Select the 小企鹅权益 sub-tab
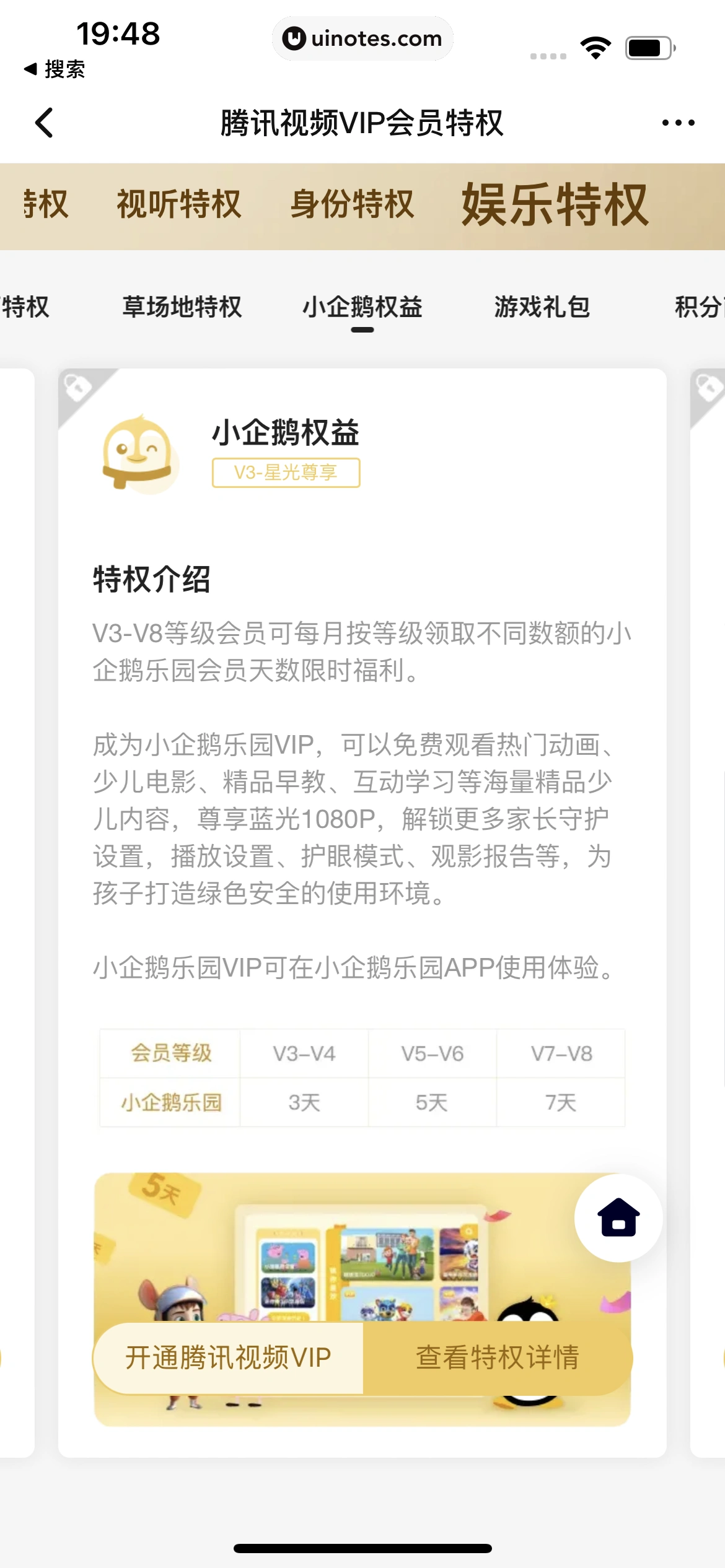 tap(362, 307)
